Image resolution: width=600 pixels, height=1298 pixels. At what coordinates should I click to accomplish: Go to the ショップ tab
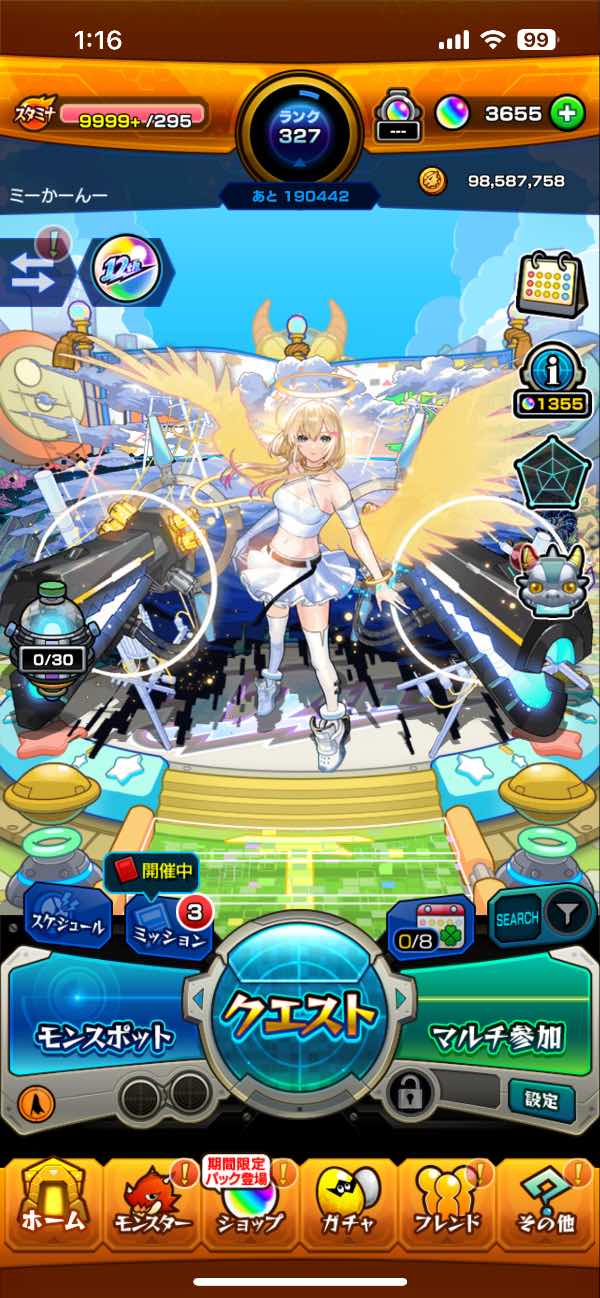click(250, 1205)
